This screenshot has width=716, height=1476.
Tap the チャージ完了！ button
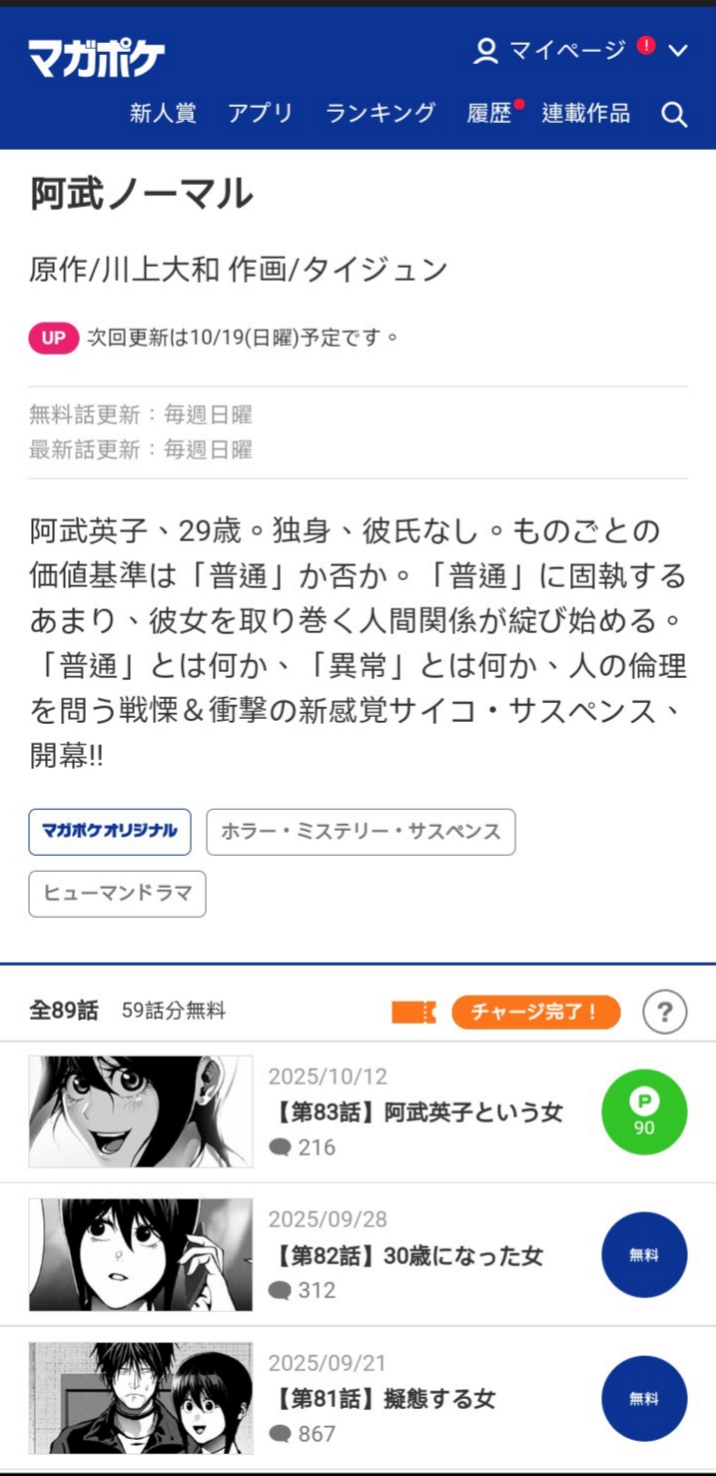(535, 1012)
